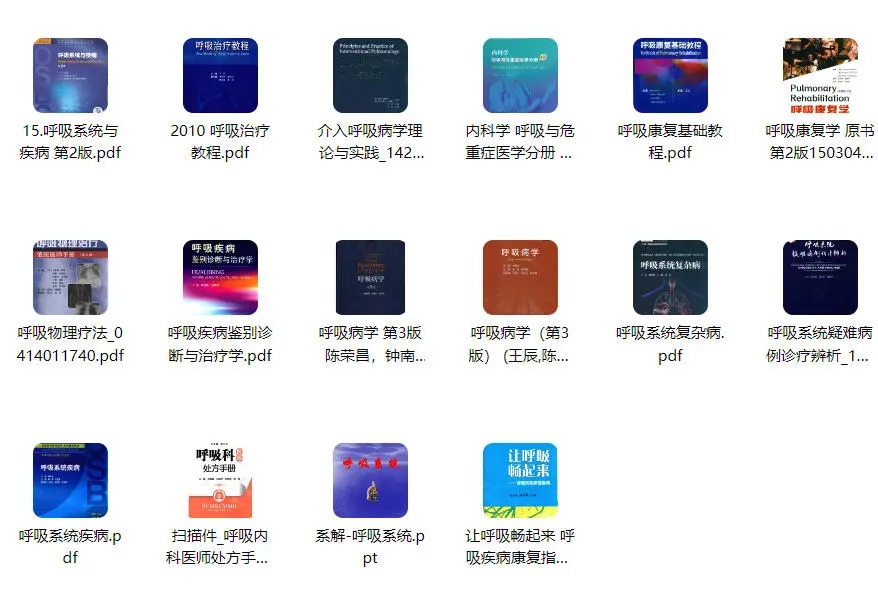
Task: Open 呼吸疾病鉴别诊断与治疗学.pdf
Action: 220,277
